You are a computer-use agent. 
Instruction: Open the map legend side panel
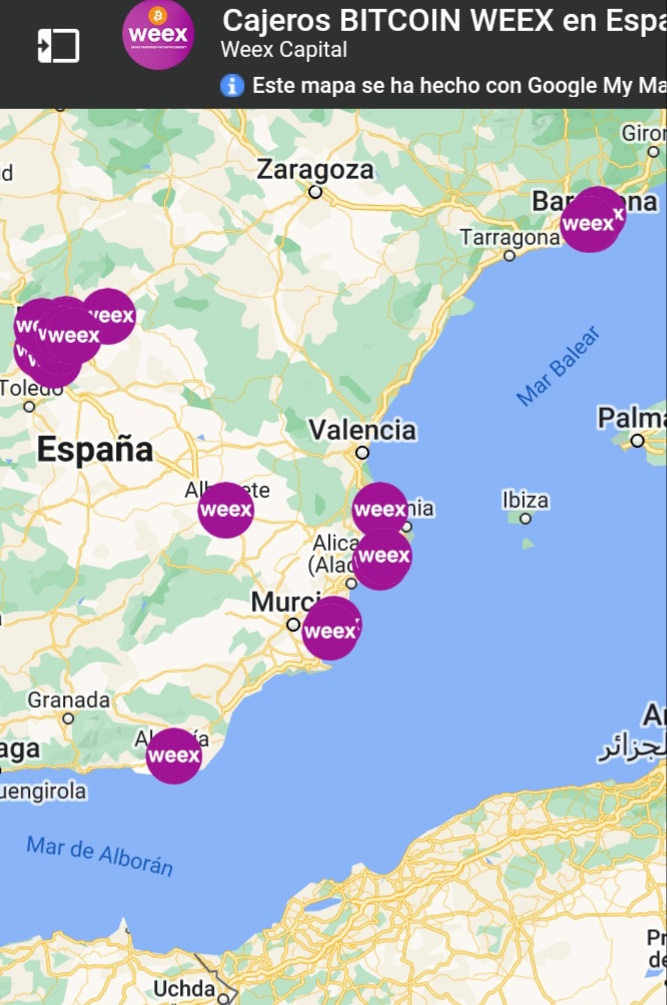(x=58, y=46)
